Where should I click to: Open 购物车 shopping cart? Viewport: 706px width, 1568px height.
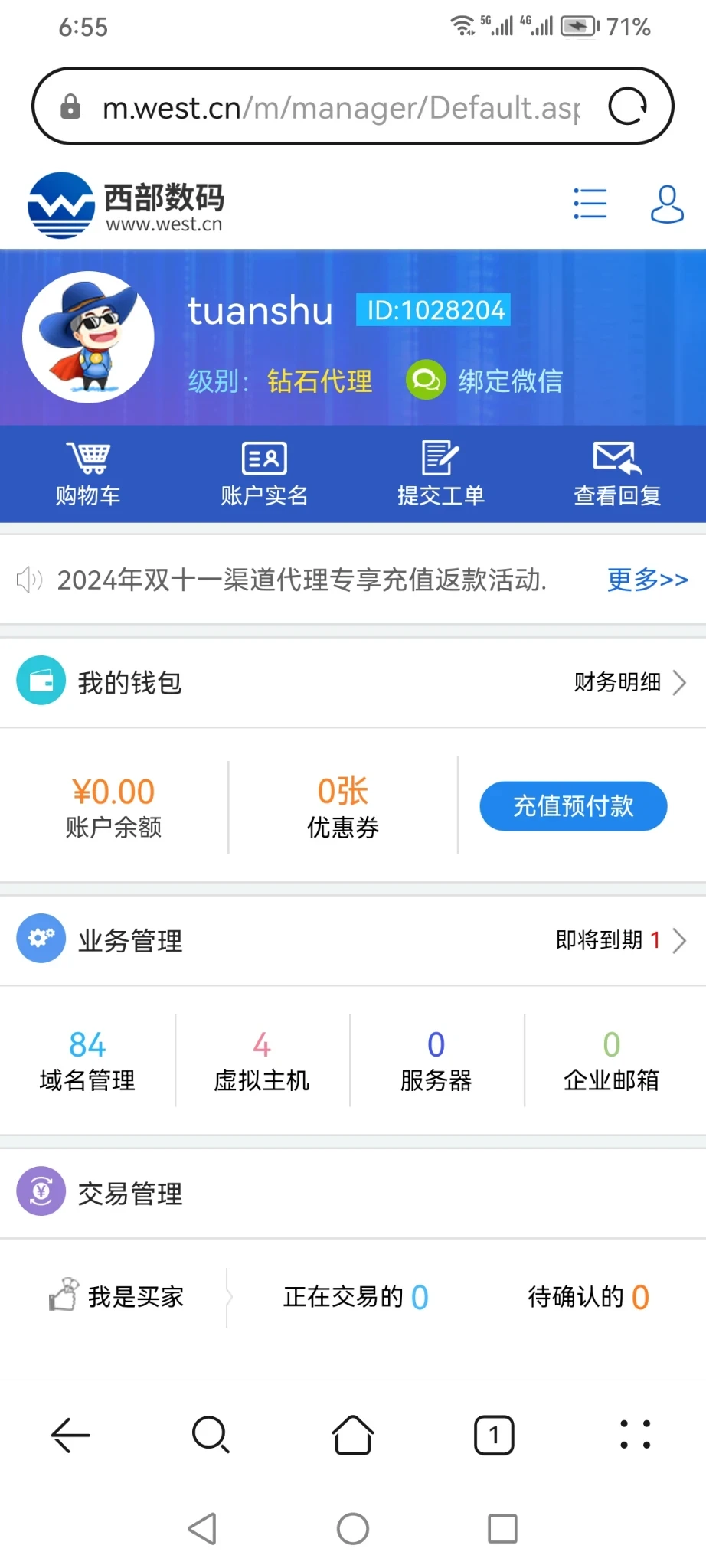[x=88, y=474]
